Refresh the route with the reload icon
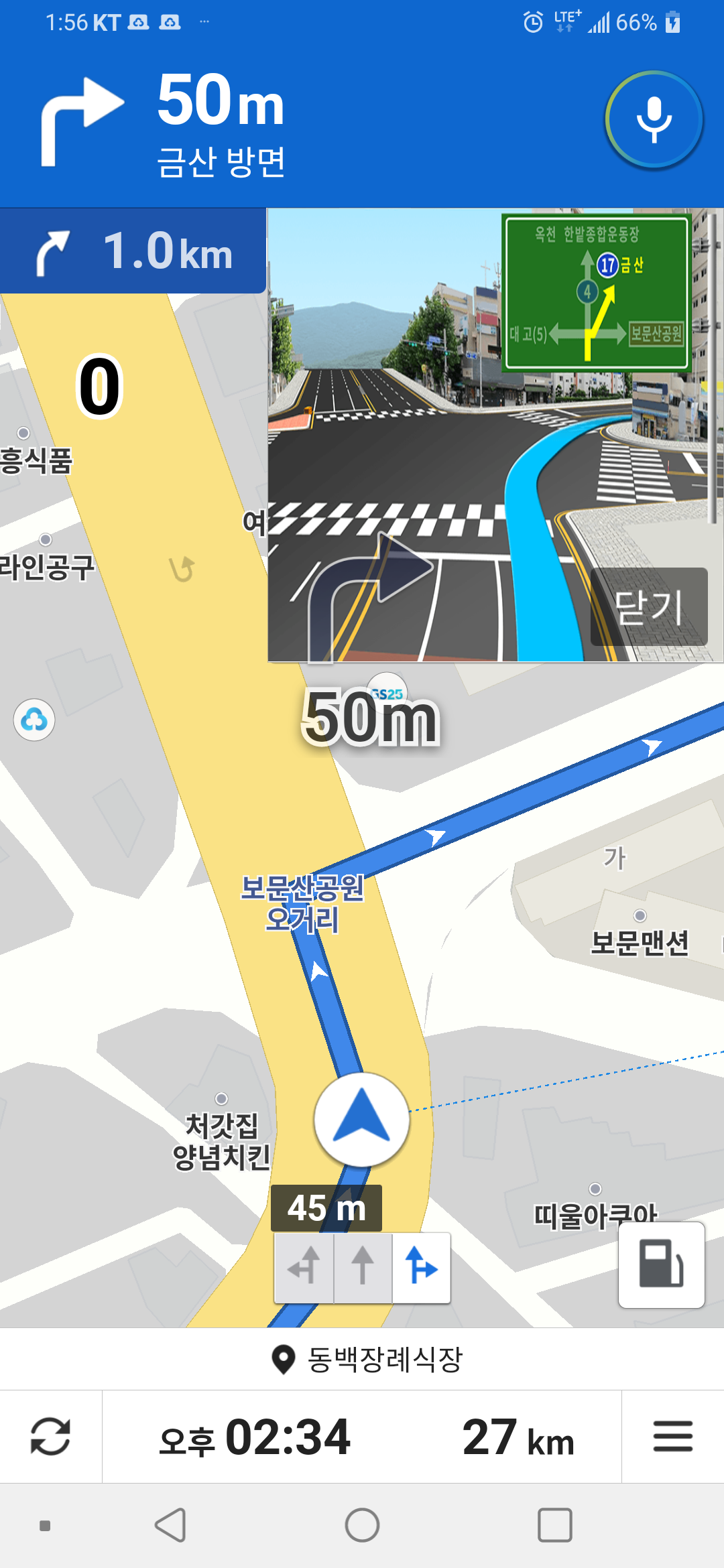724x1568 pixels. (x=51, y=1437)
